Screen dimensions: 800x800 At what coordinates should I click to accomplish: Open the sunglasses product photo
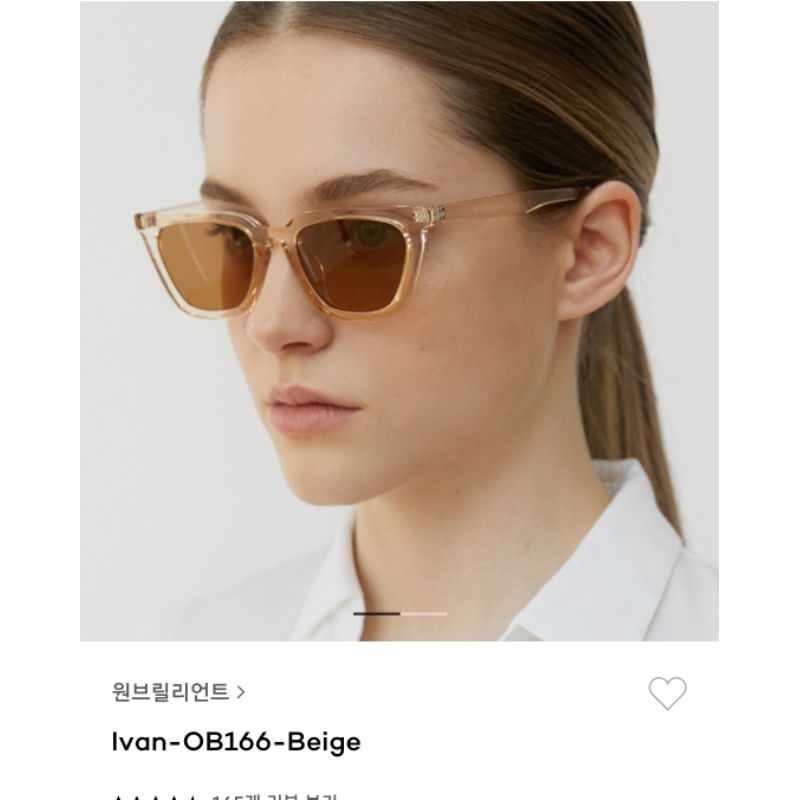click(399, 320)
